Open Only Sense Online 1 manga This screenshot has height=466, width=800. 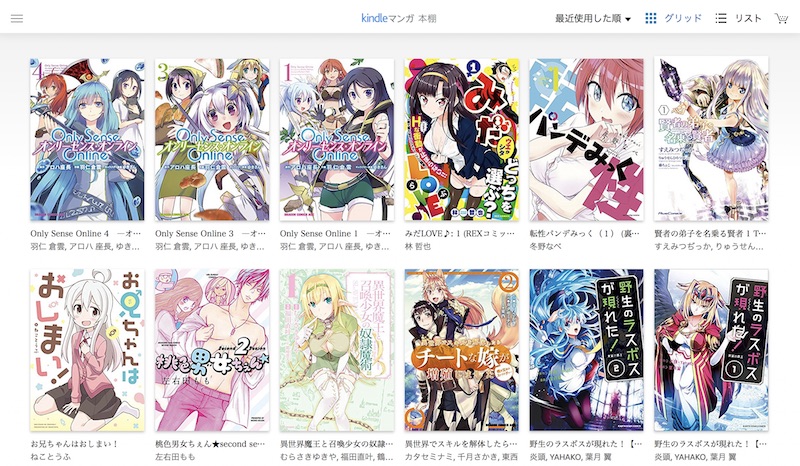pos(337,139)
